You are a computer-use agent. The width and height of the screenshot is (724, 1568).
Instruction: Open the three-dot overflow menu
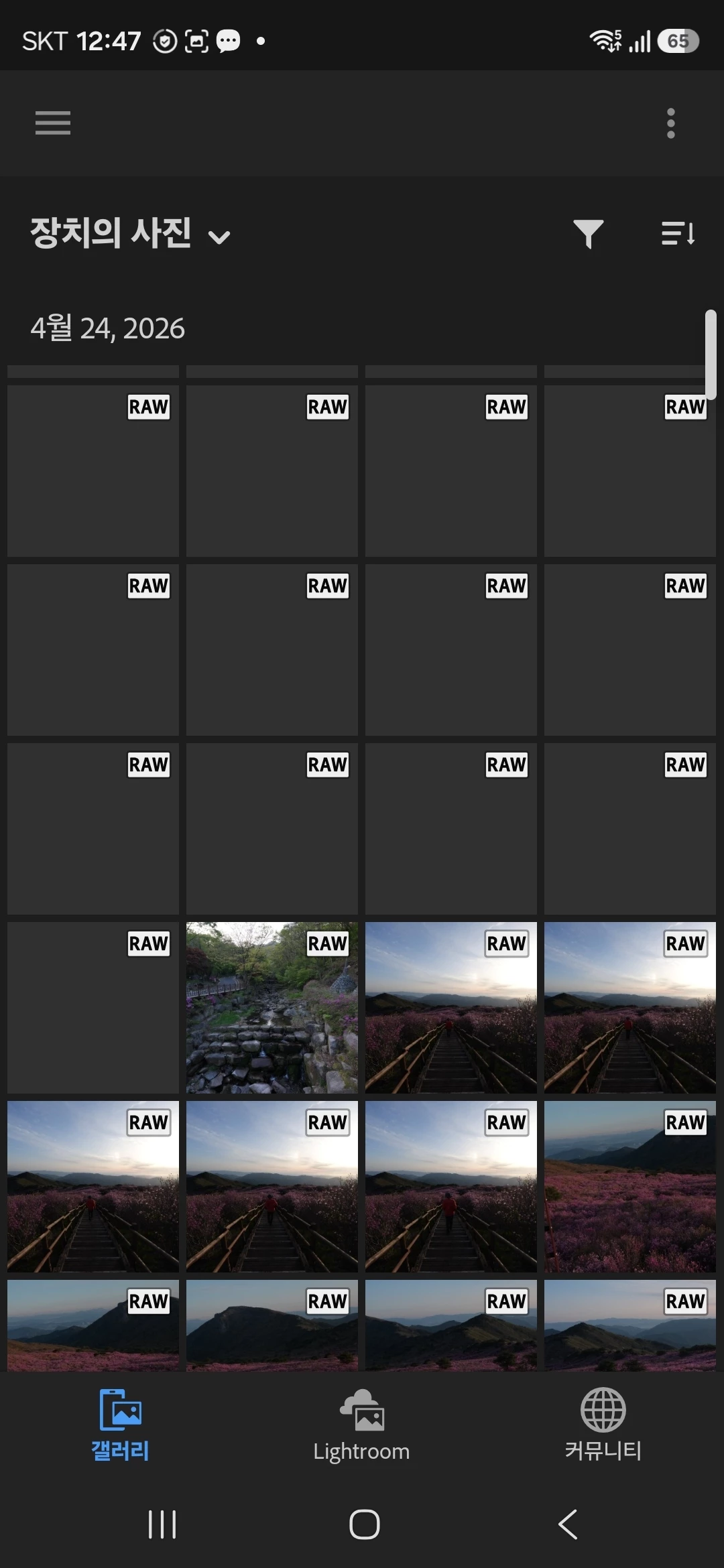click(670, 123)
